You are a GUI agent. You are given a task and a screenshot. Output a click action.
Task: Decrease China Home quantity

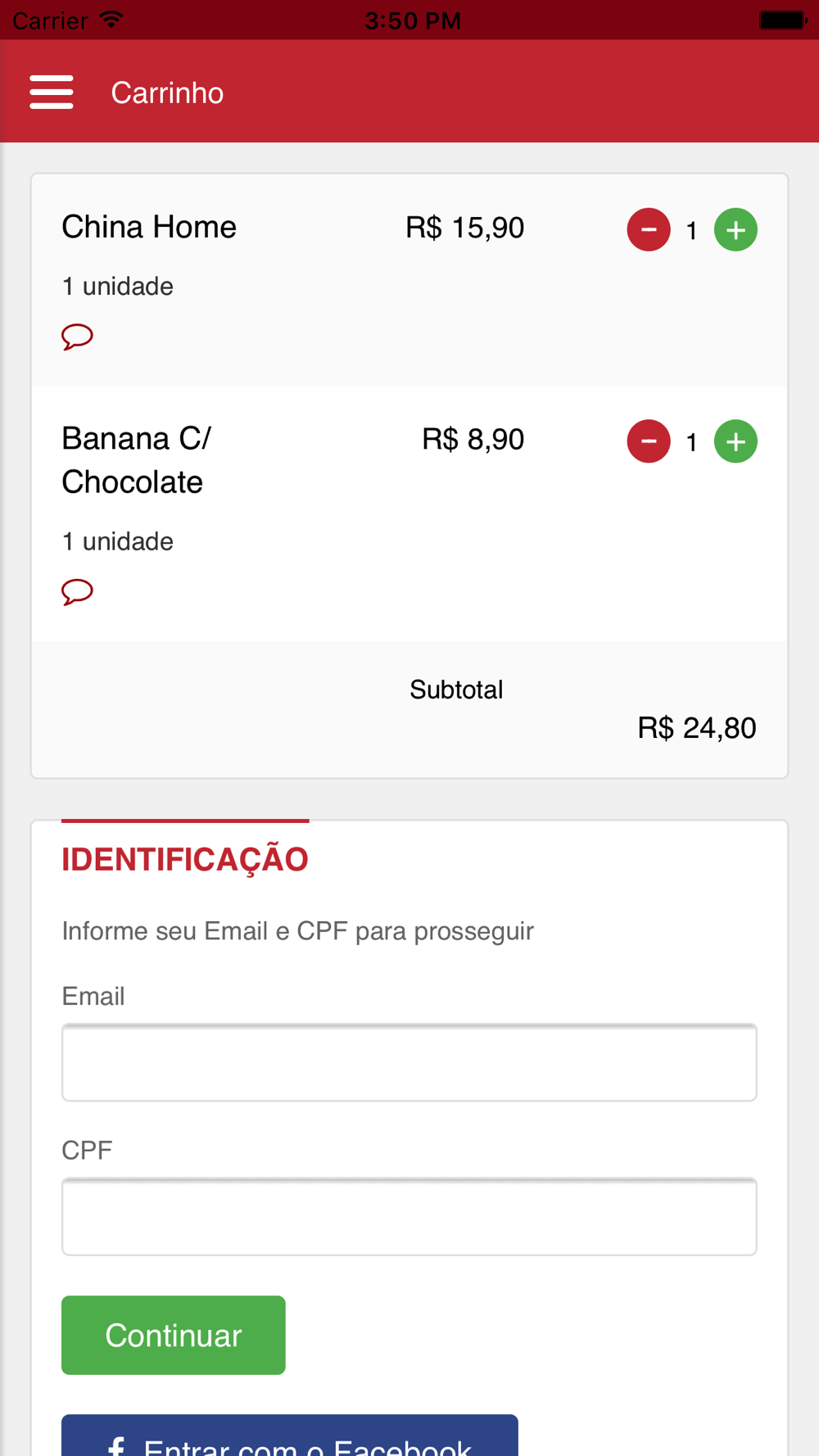coord(649,229)
